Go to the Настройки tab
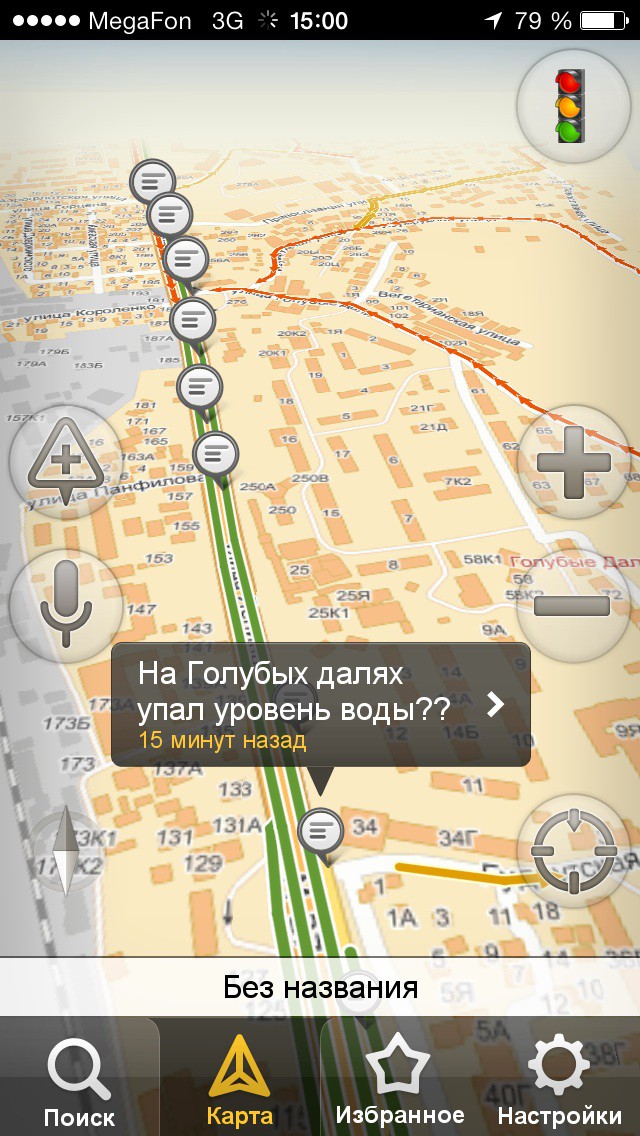 pos(559,1080)
